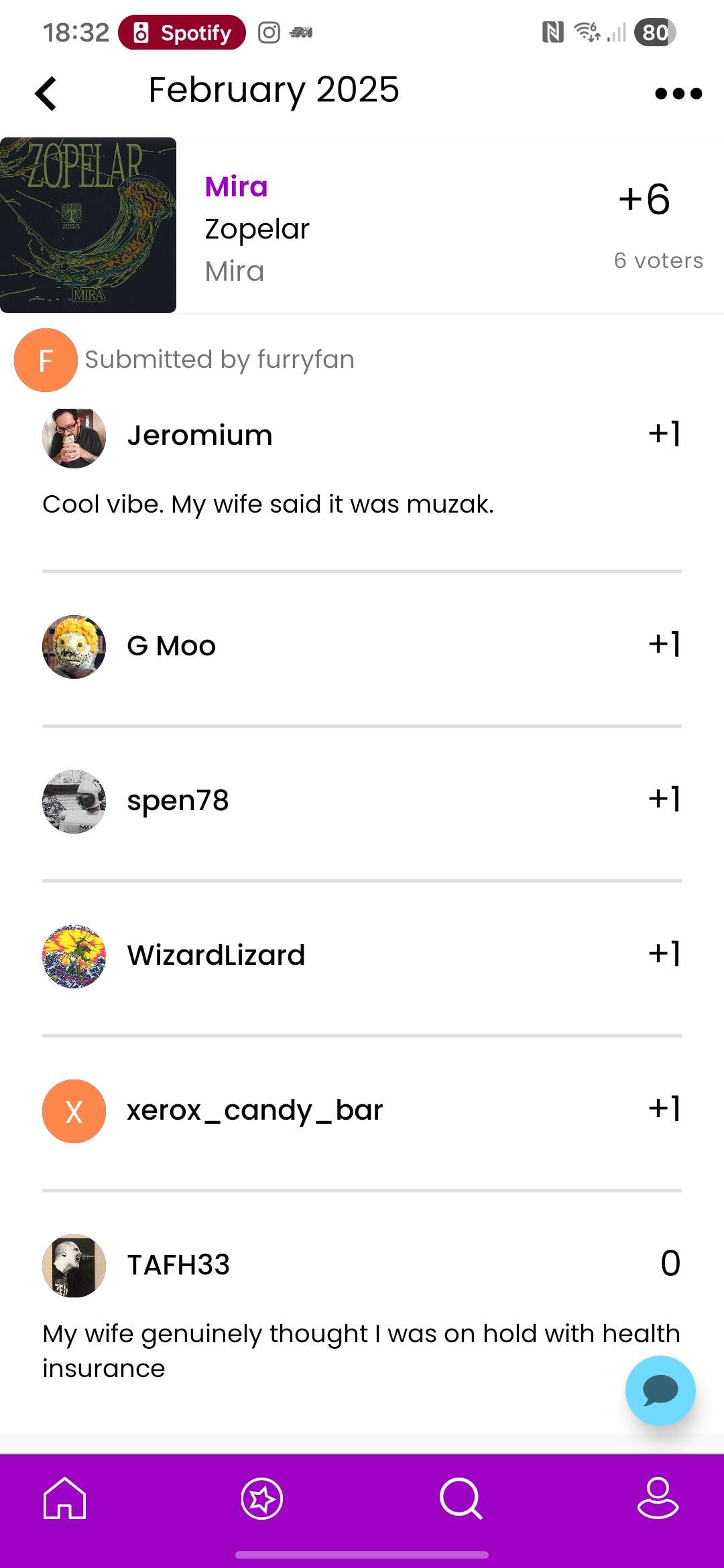Select voter spen78

[x=178, y=801]
